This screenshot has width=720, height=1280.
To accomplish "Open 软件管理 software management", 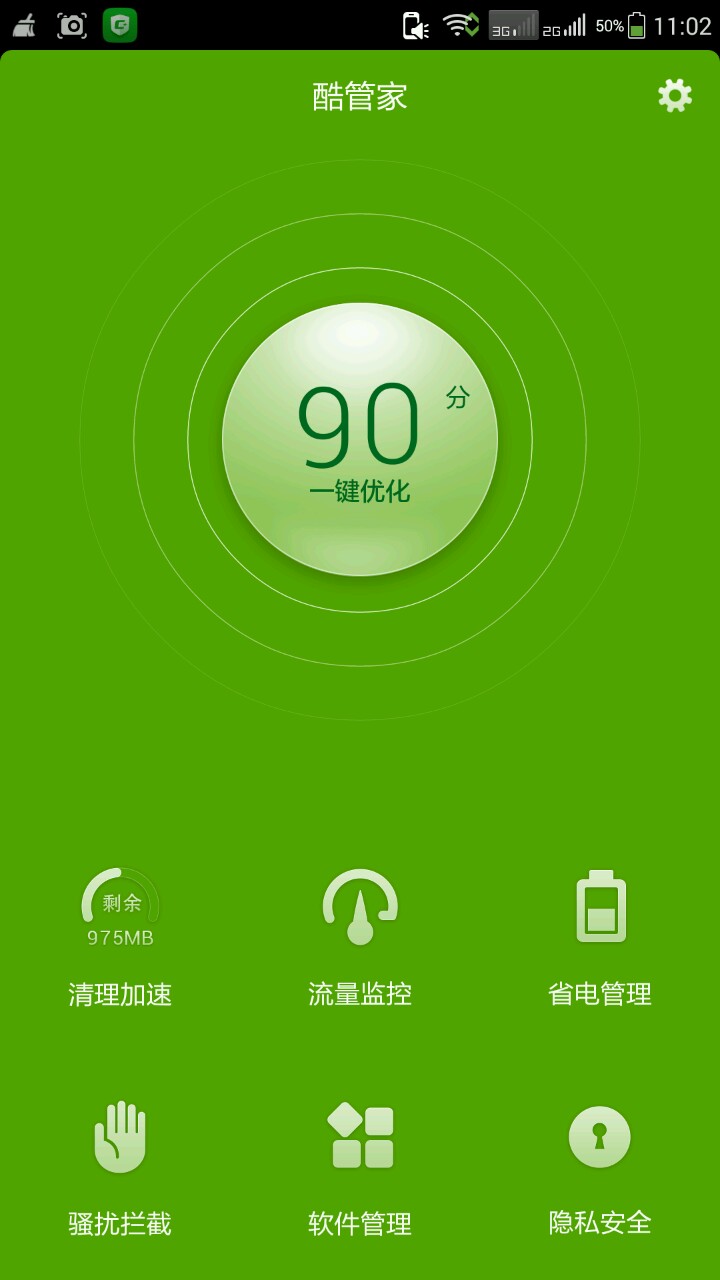I will tap(360, 1167).
